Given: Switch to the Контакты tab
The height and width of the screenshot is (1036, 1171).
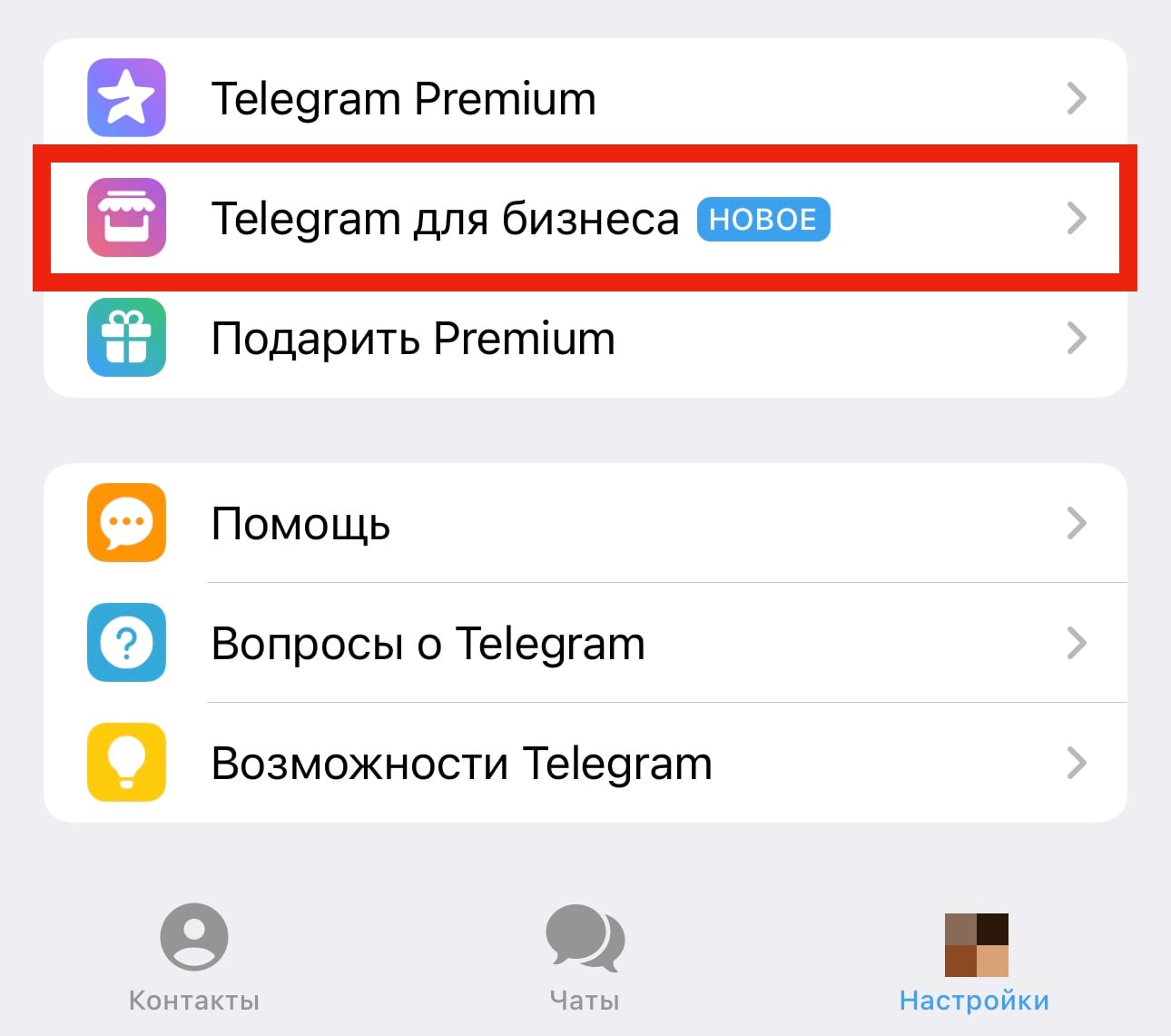Looking at the screenshot, I should click(194, 958).
